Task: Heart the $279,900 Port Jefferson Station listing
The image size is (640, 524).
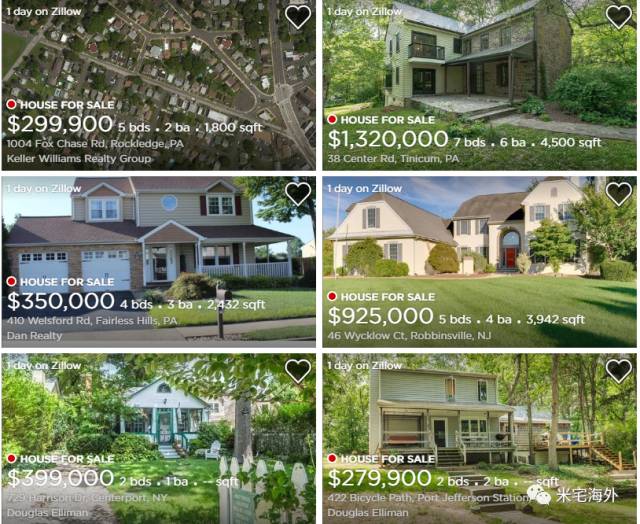Action: coord(618,371)
